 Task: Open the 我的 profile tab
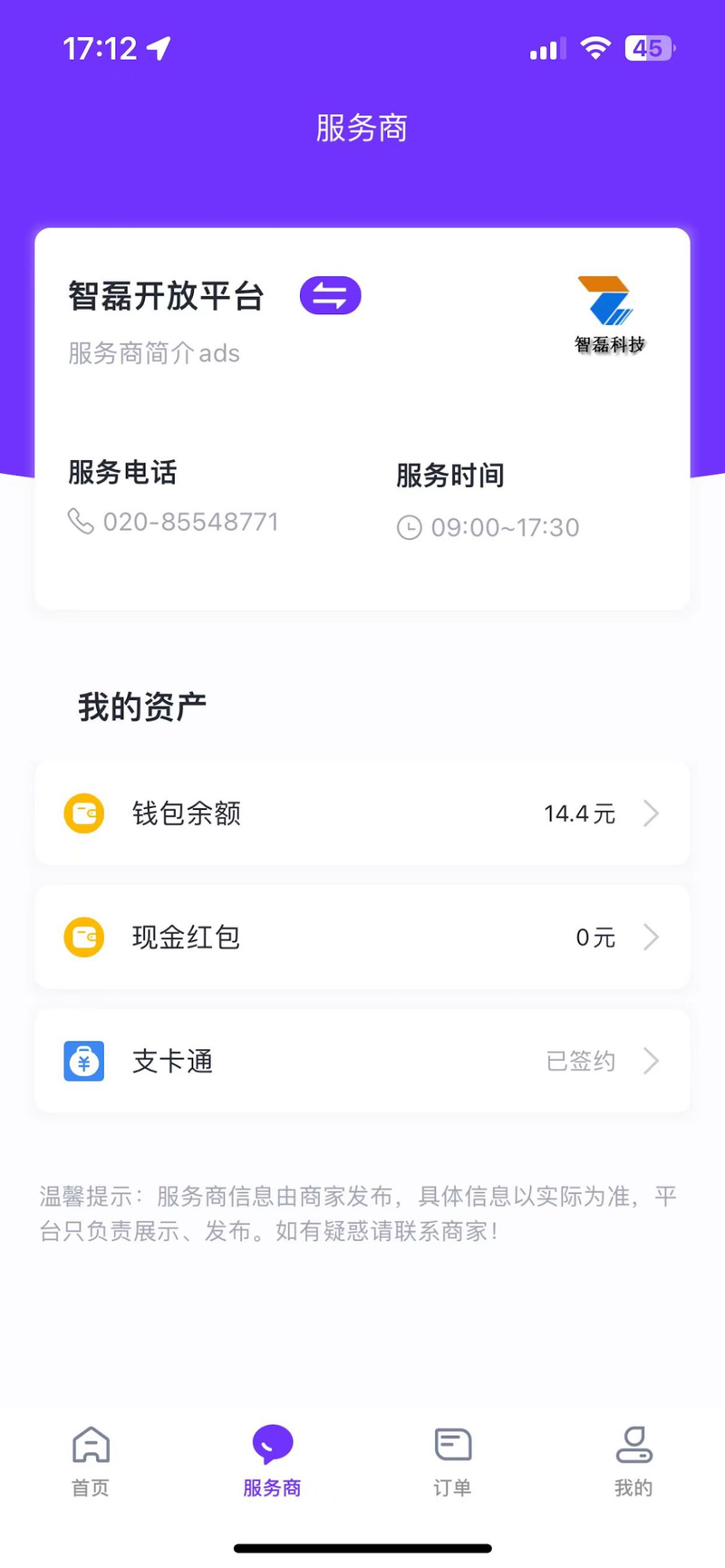(633, 1461)
